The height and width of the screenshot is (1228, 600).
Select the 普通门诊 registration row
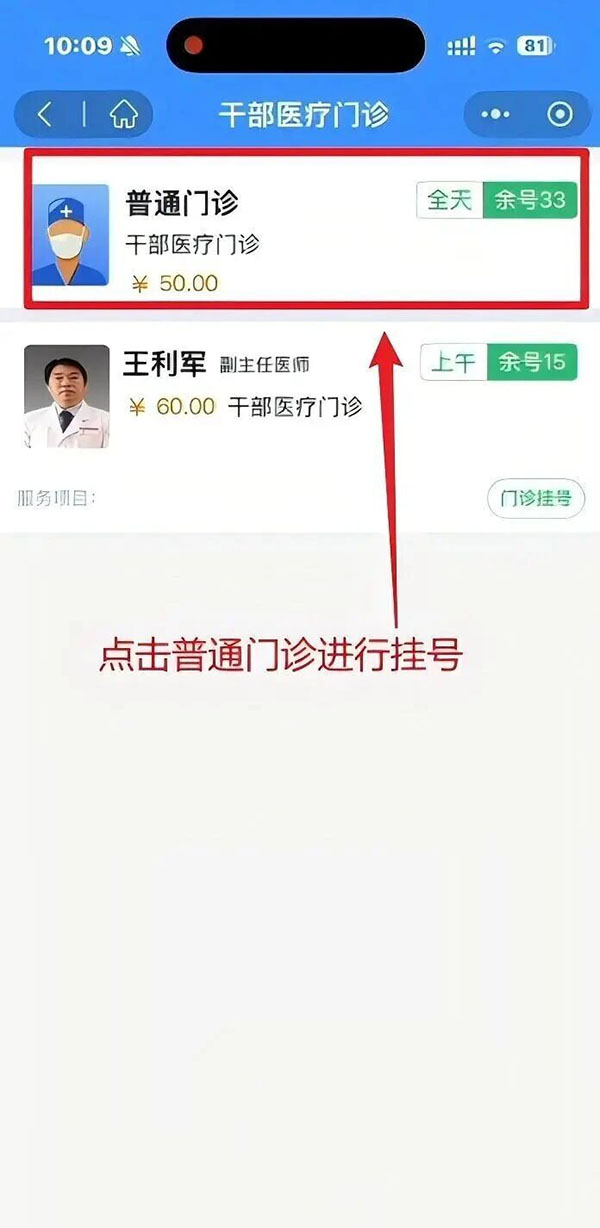[300, 230]
